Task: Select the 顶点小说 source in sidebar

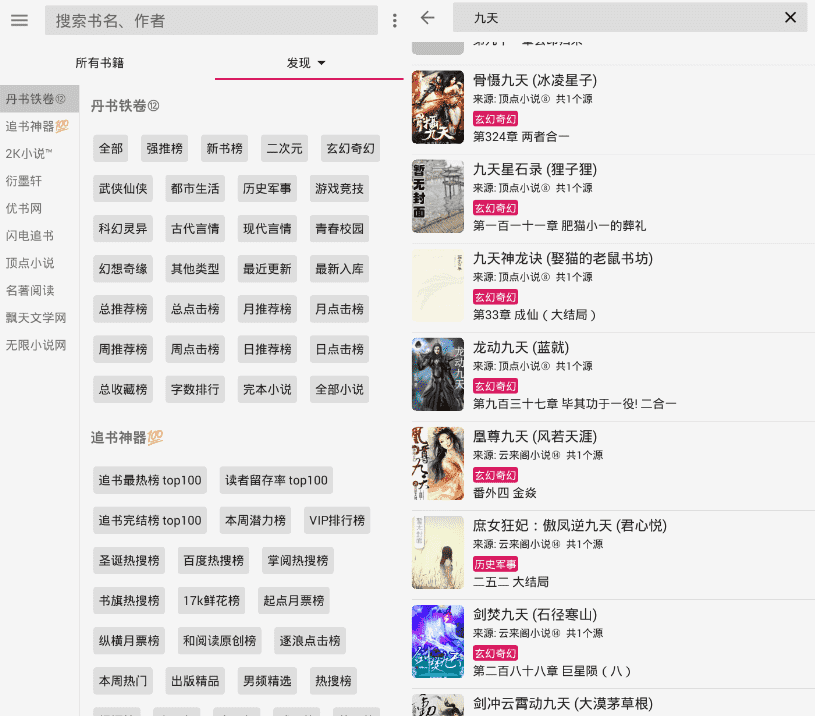Action: click(x=30, y=263)
